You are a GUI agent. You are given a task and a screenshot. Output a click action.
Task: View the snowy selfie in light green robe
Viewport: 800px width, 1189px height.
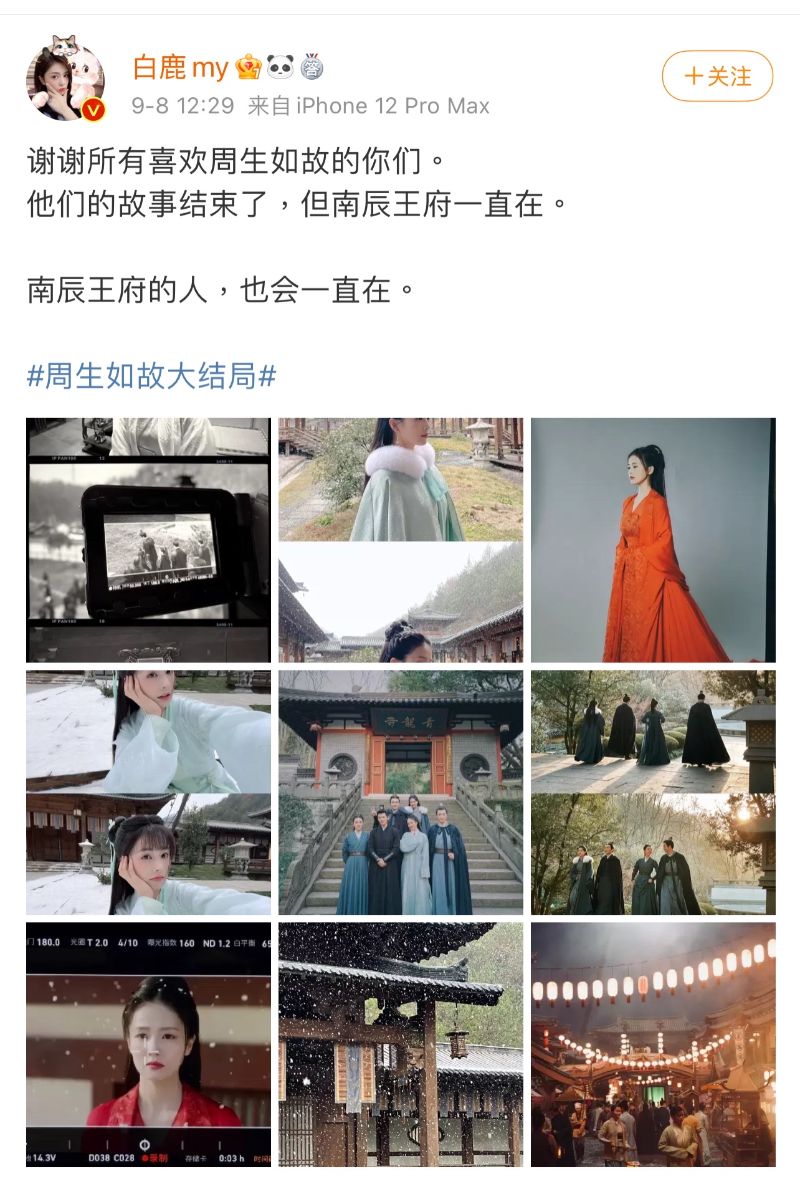[x=148, y=792]
